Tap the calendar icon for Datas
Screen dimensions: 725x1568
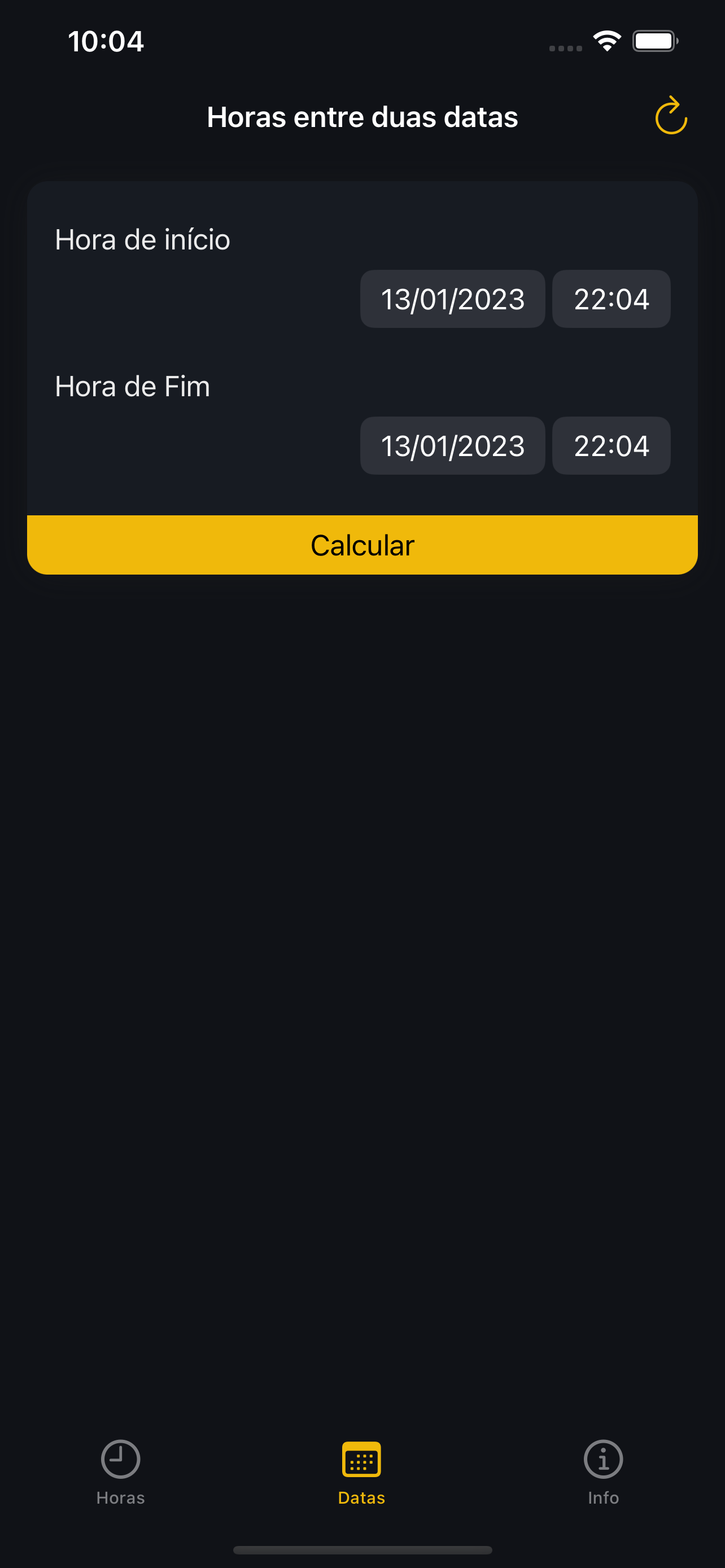tap(361, 1461)
